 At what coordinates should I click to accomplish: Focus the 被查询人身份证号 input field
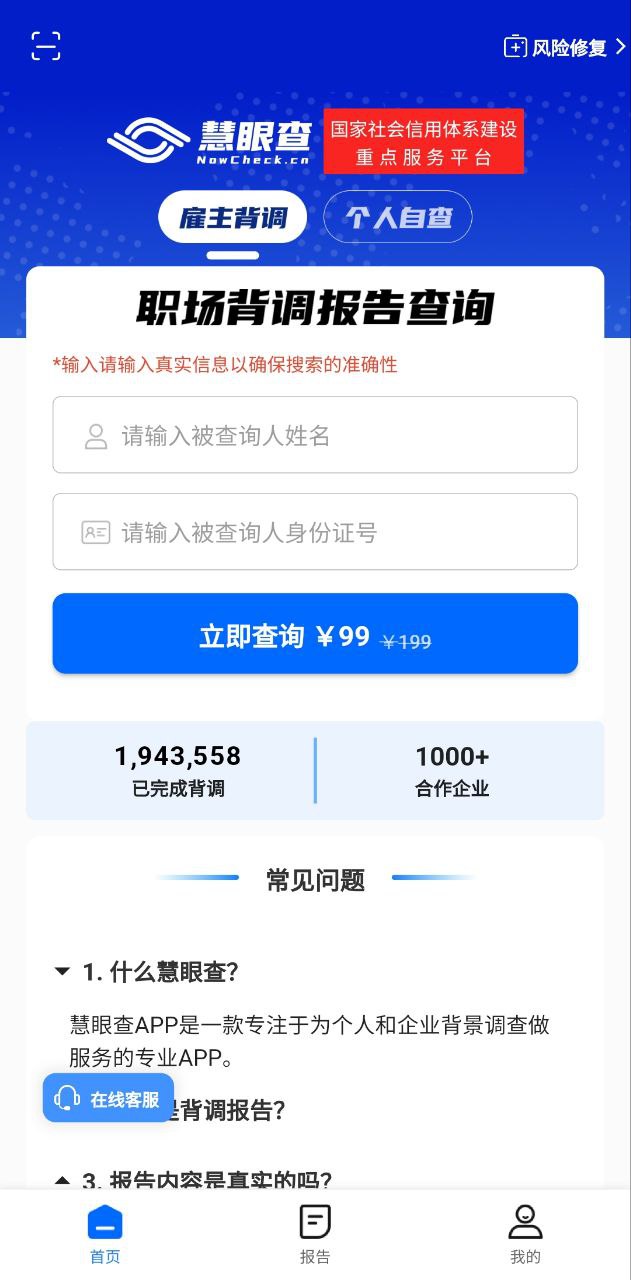[x=315, y=532]
